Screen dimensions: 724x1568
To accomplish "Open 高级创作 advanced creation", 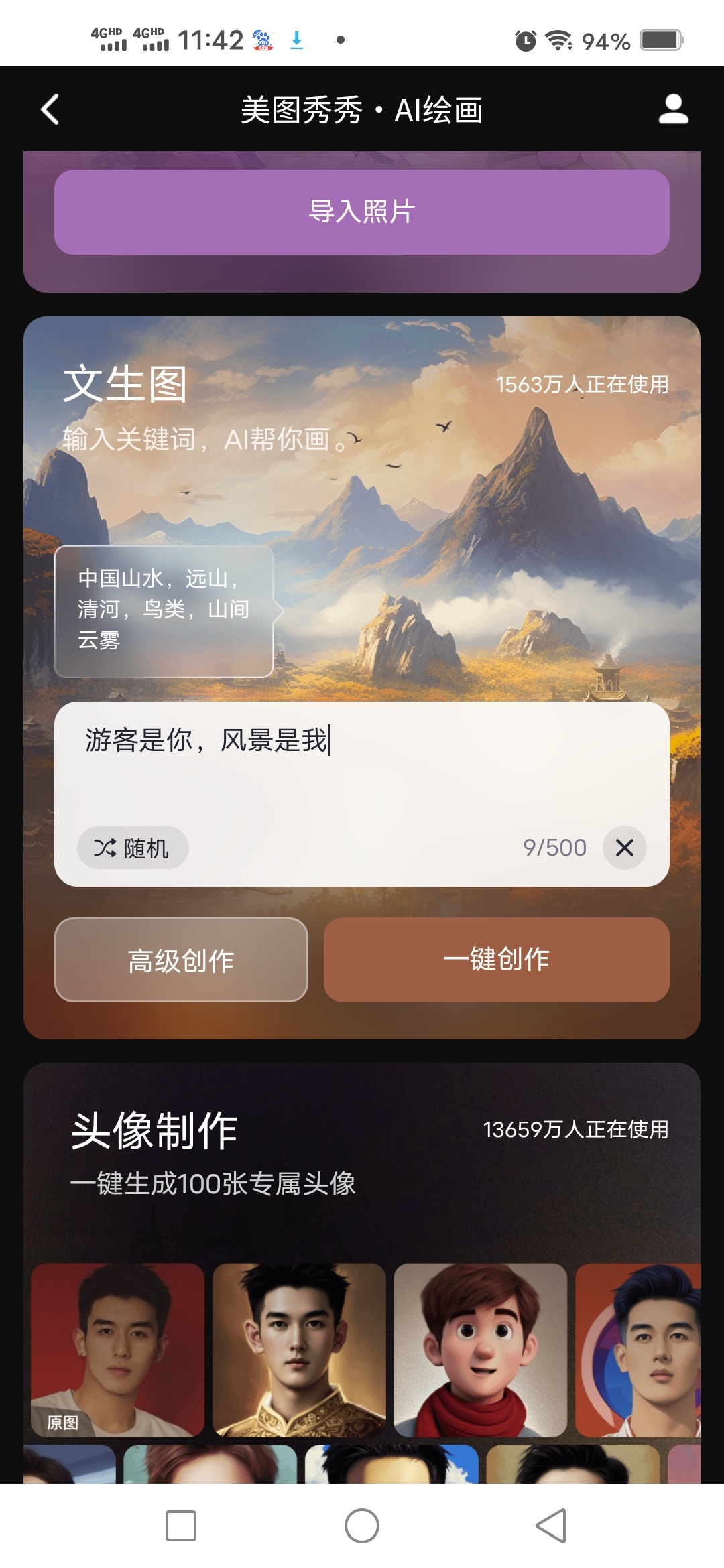I will (x=181, y=960).
